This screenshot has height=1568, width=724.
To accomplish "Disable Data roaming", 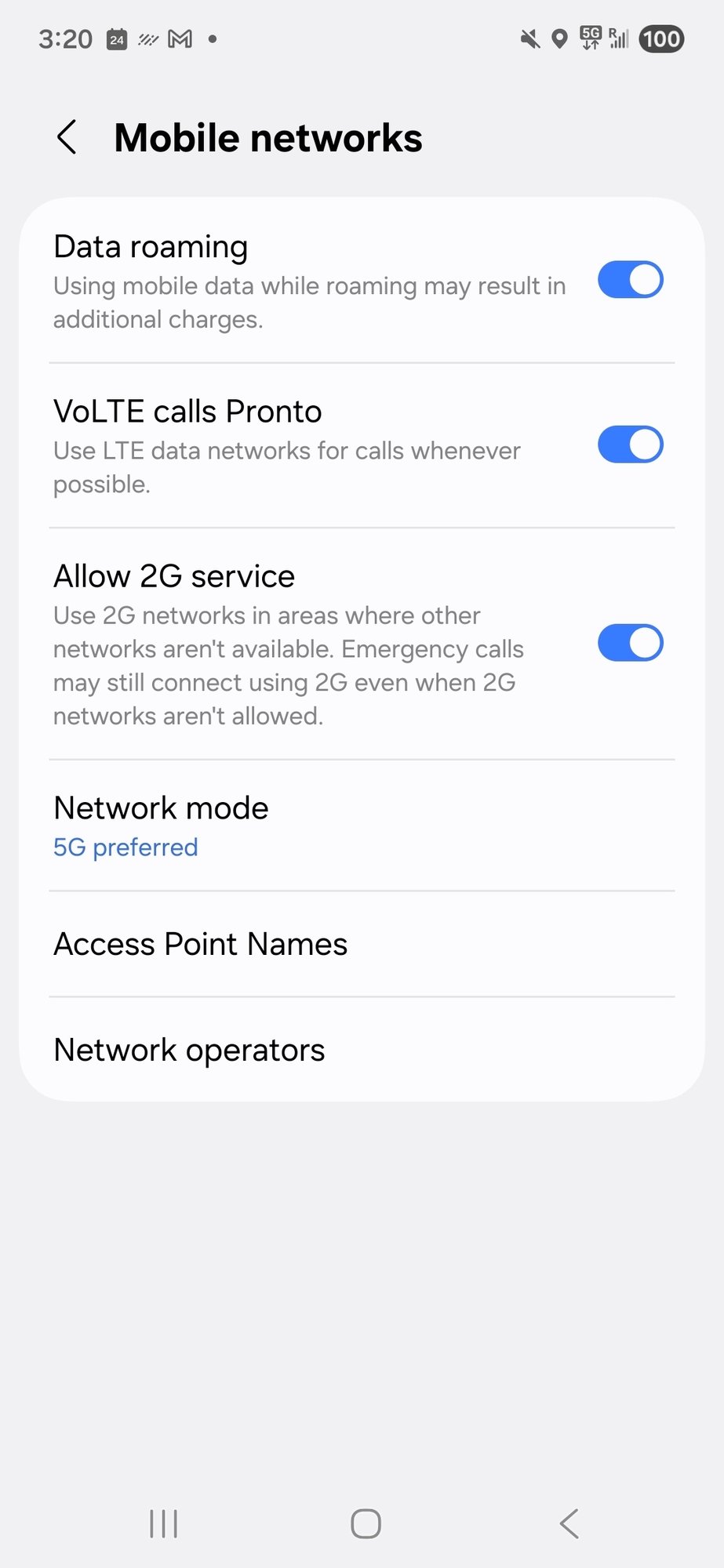I will click(630, 280).
